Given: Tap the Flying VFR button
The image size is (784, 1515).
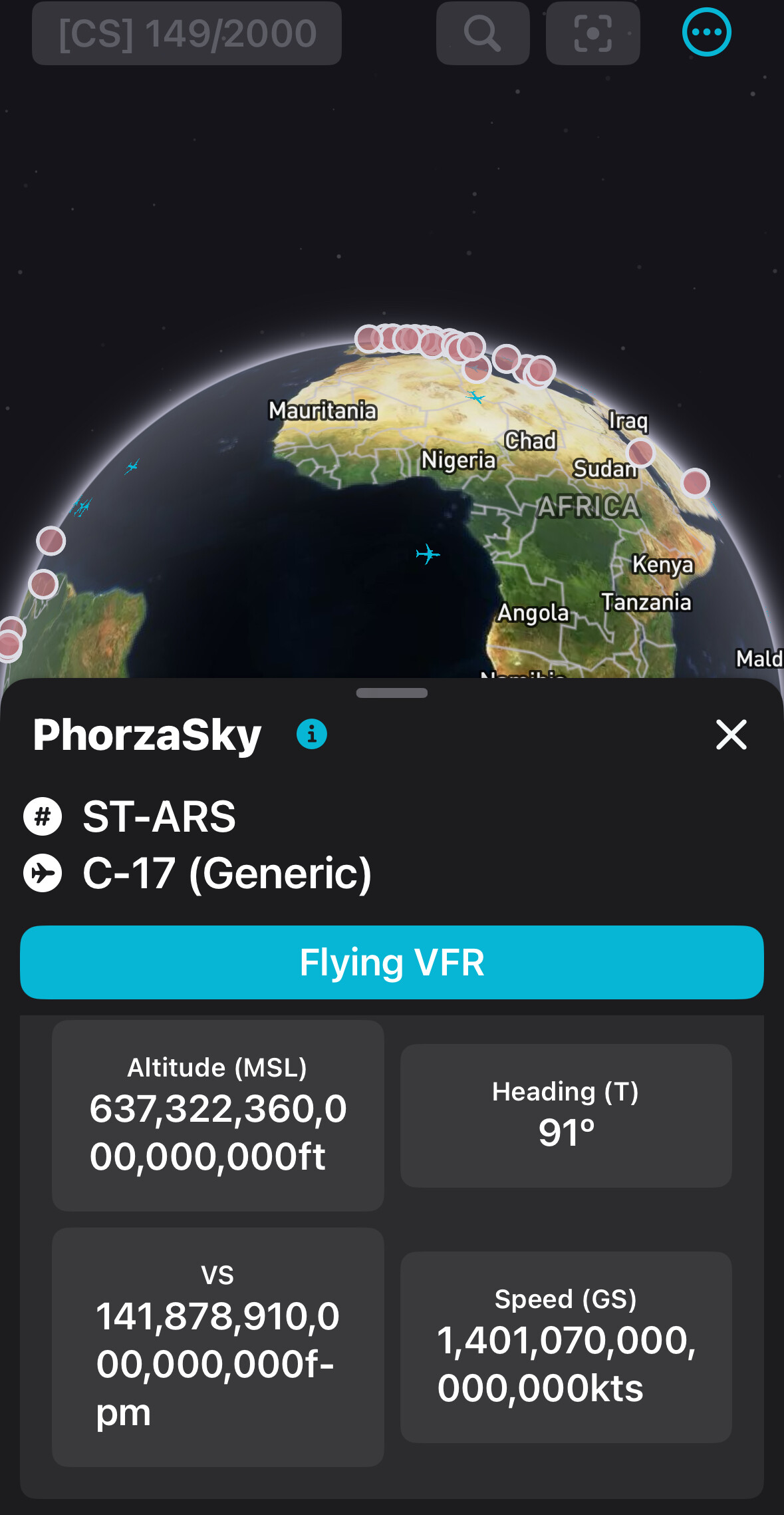Looking at the screenshot, I should (392, 962).
